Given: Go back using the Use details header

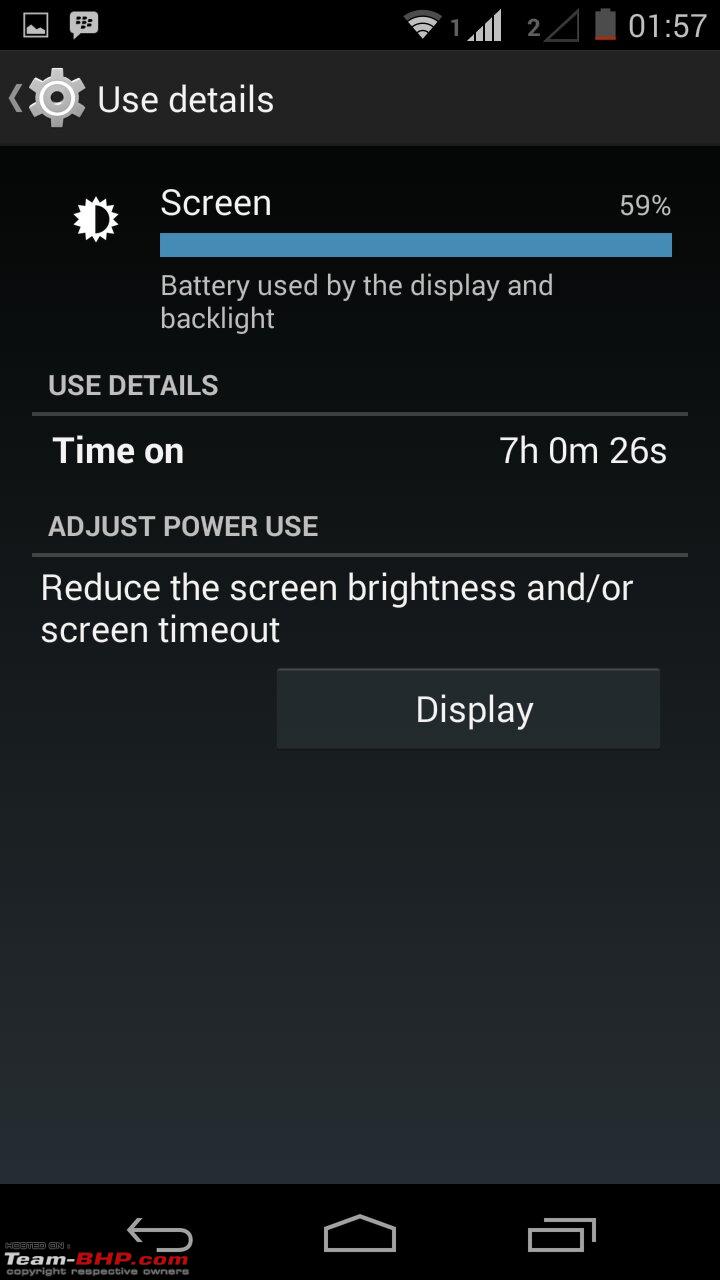Looking at the screenshot, I should click(x=141, y=99).
